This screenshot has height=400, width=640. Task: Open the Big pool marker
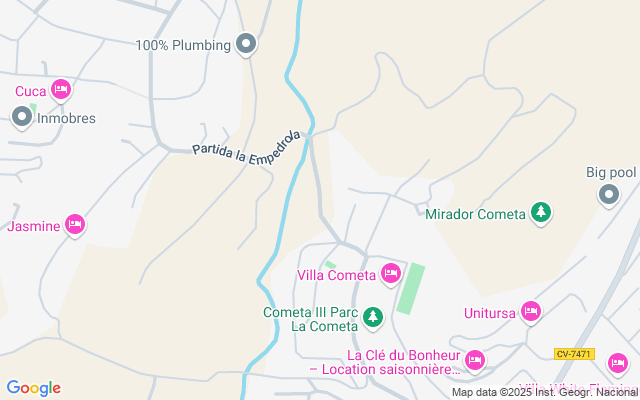(x=609, y=194)
